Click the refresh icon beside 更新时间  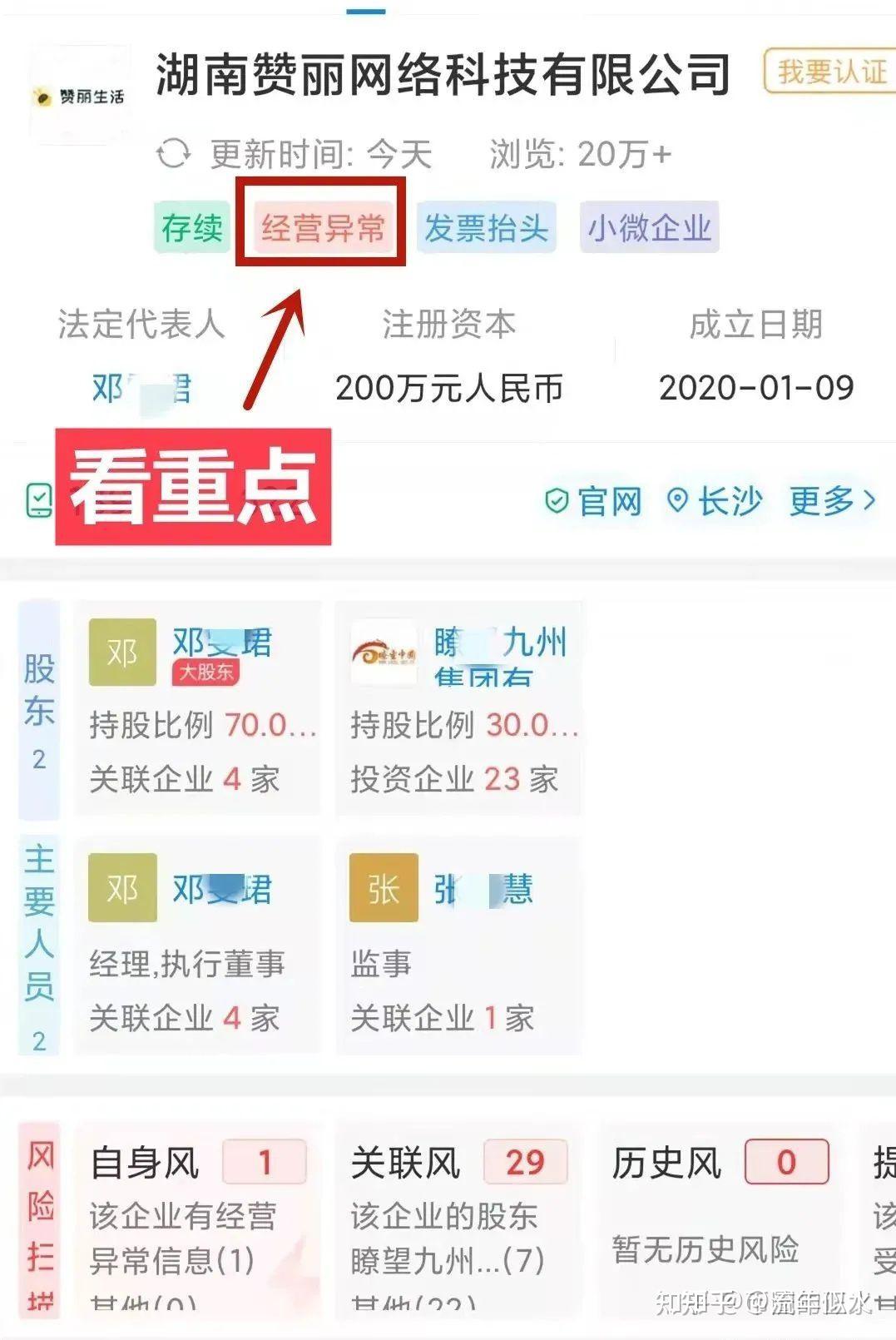pyautogui.click(x=172, y=153)
